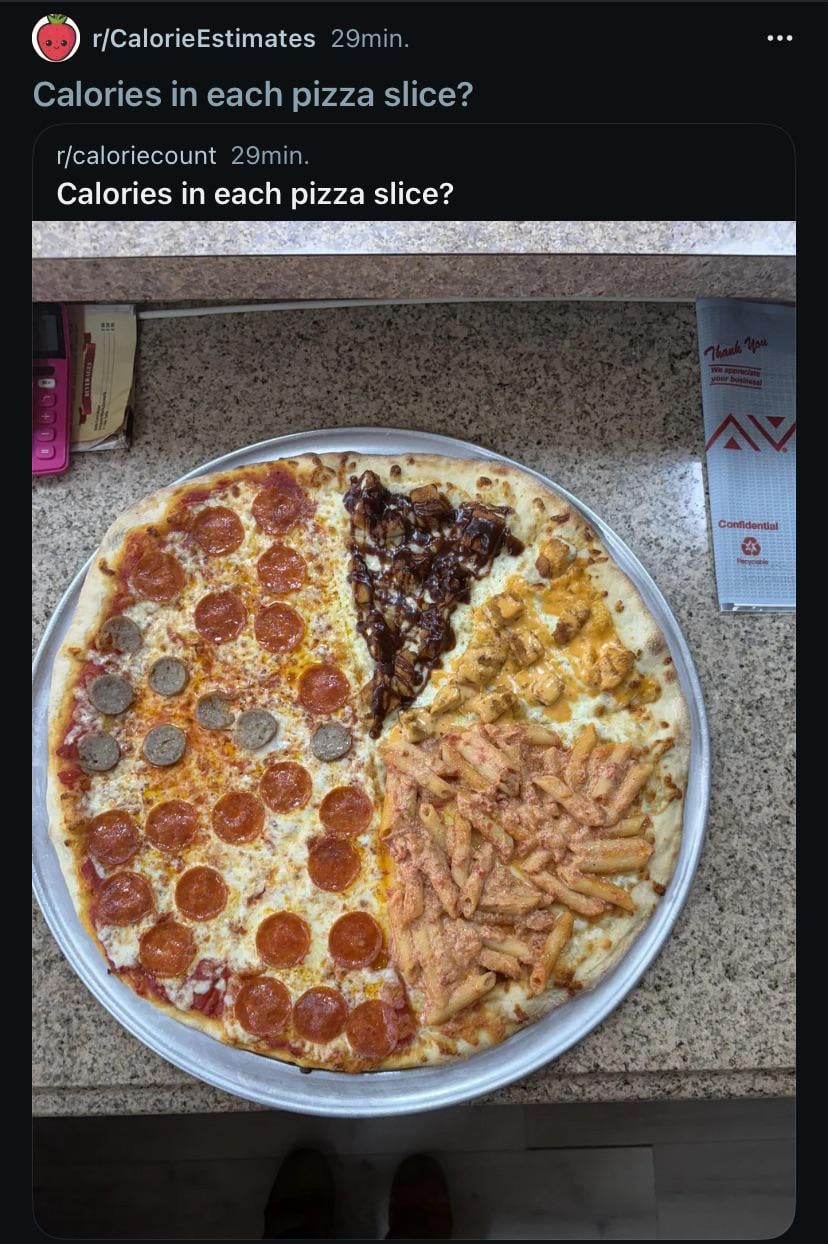Tap the r/CalorieEstimates strawberry avatar
The height and width of the screenshot is (1244, 828).
(56, 39)
